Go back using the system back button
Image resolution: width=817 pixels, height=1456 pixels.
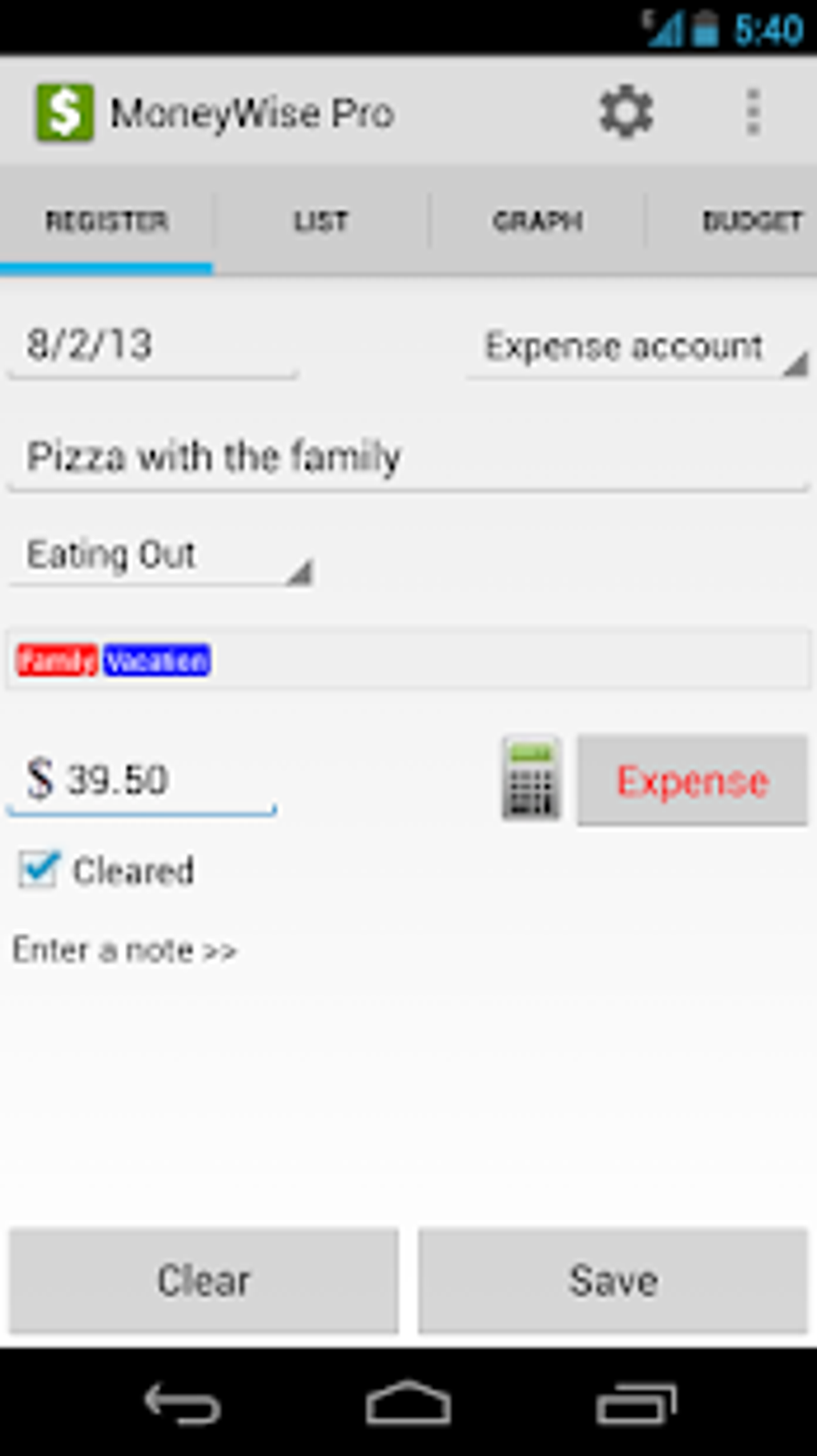pos(182,1404)
